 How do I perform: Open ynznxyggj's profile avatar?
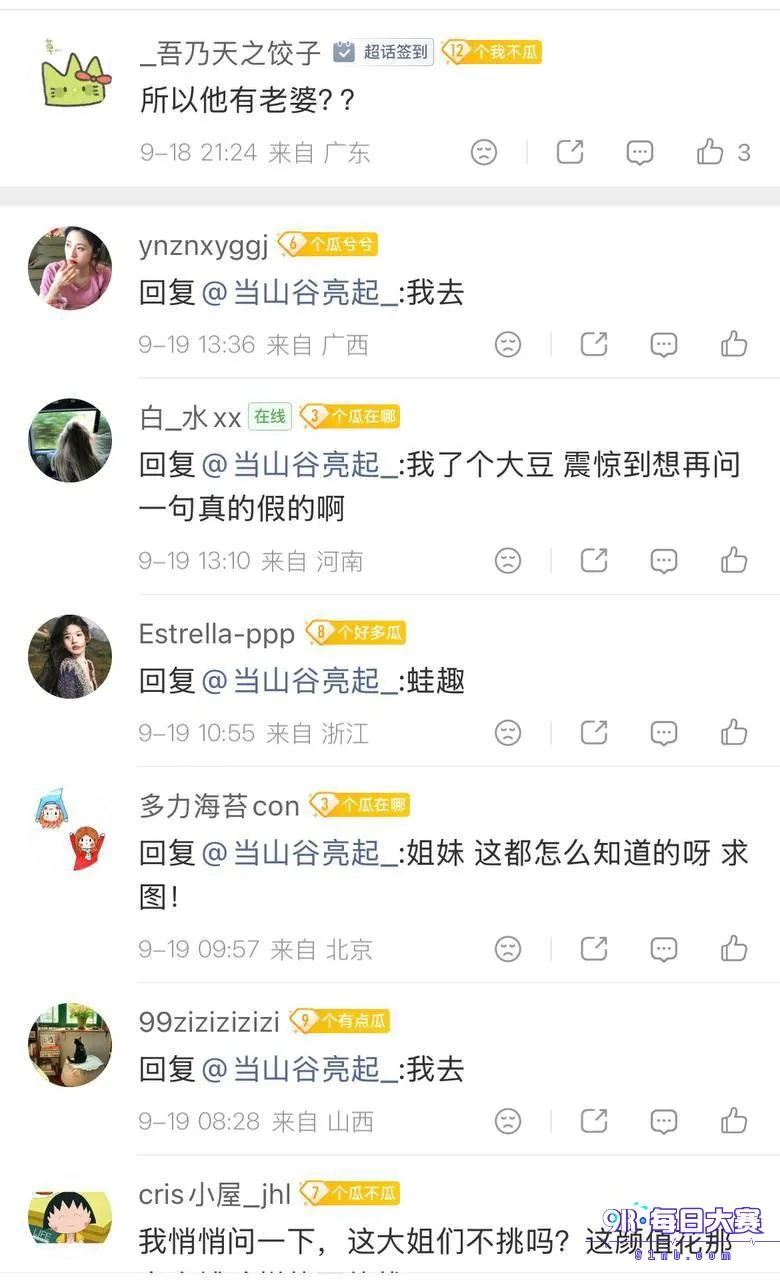click(x=69, y=268)
